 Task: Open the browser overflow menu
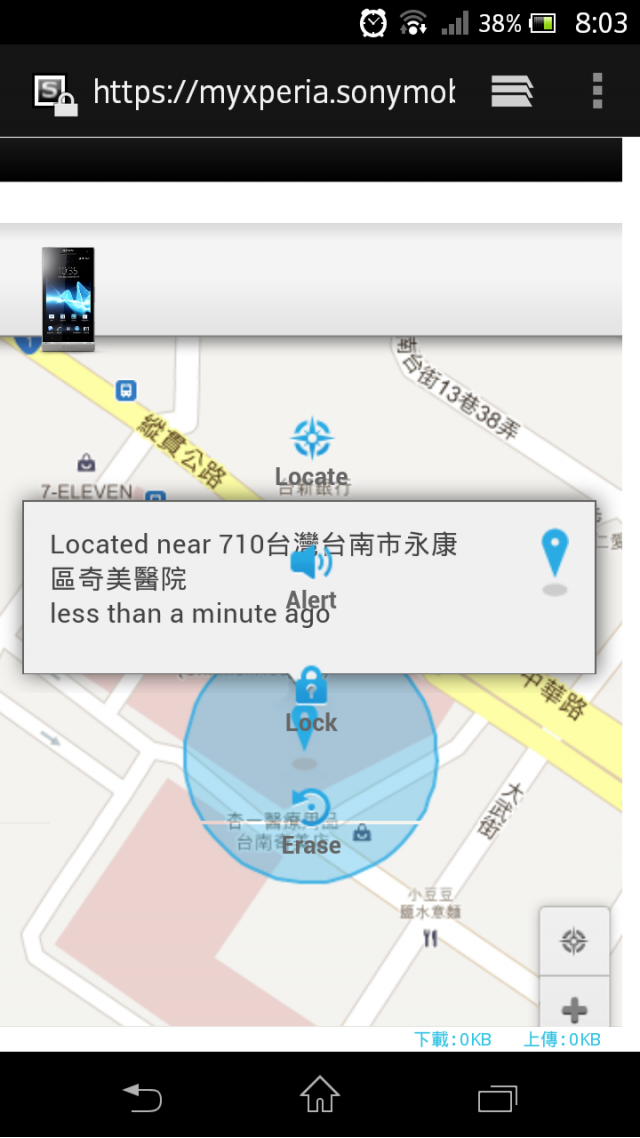(597, 91)
